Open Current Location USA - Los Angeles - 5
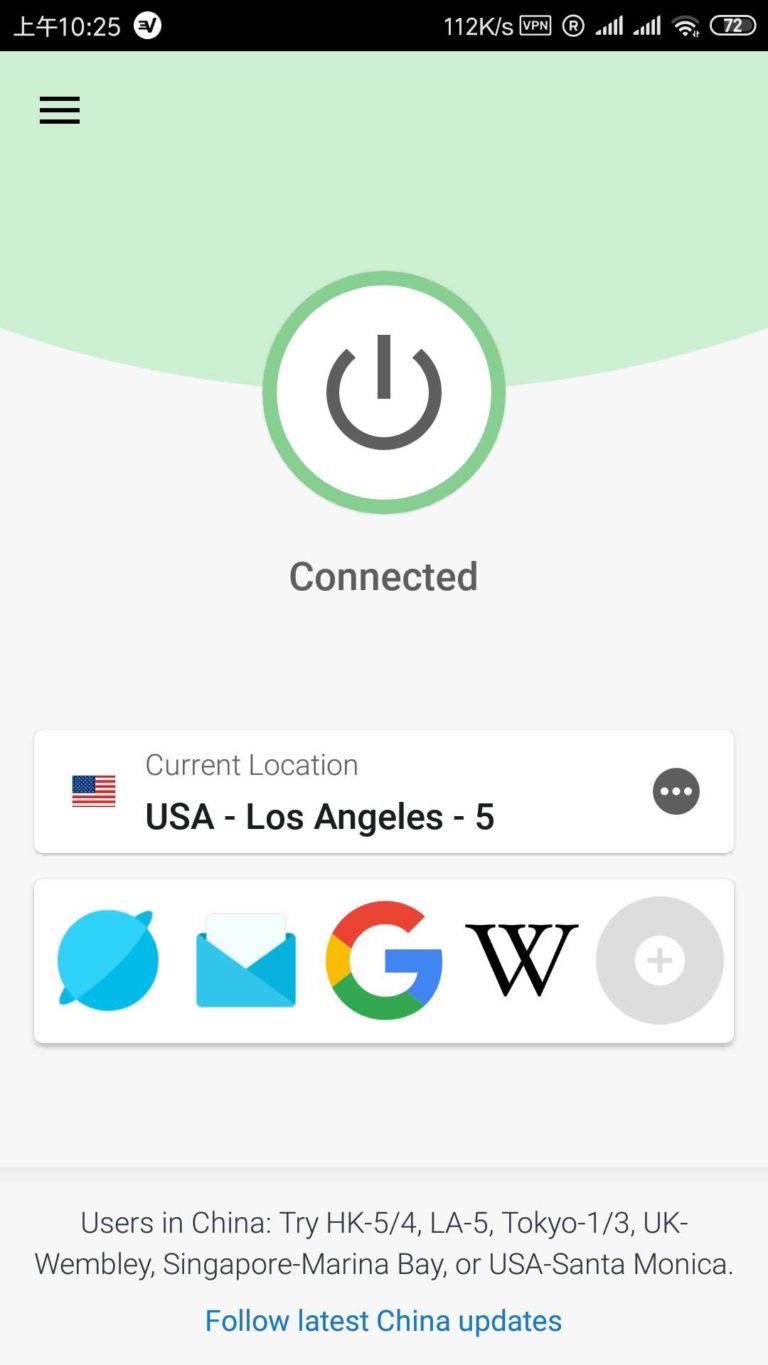 click(x=384, y=791)
